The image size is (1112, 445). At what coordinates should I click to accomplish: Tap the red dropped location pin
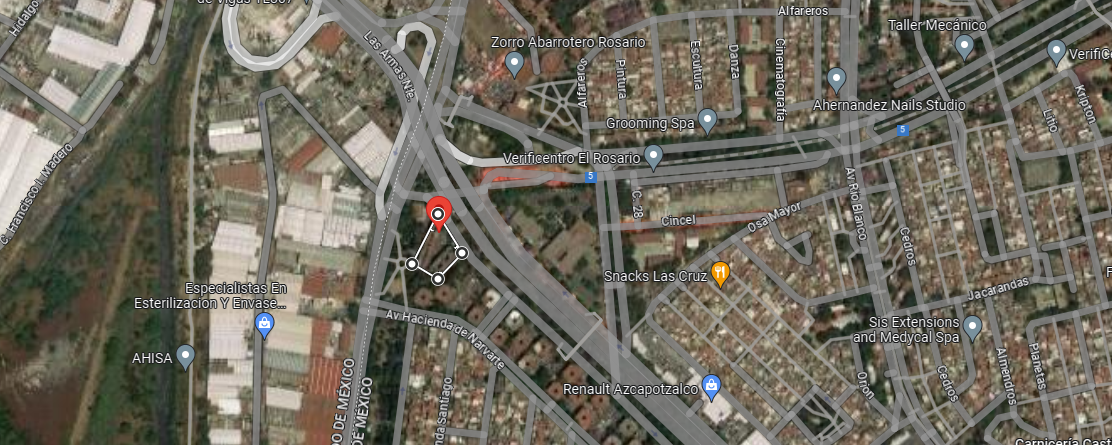point(438,212)
